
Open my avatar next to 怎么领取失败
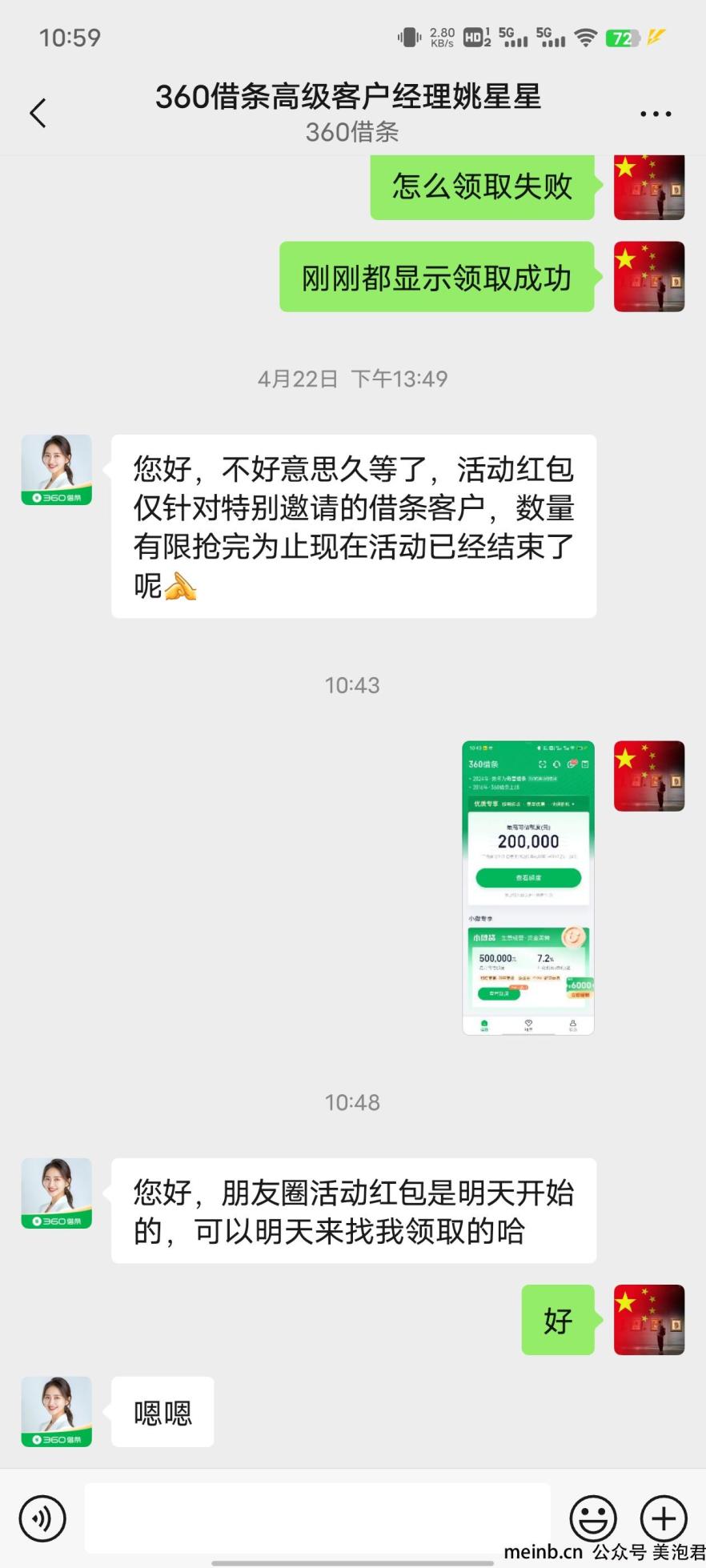tap(648, 187)
